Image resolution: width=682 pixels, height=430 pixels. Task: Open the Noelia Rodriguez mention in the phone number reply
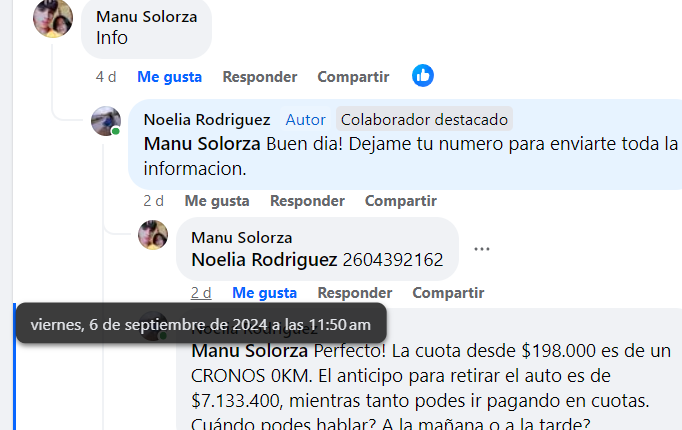point(264,260)
